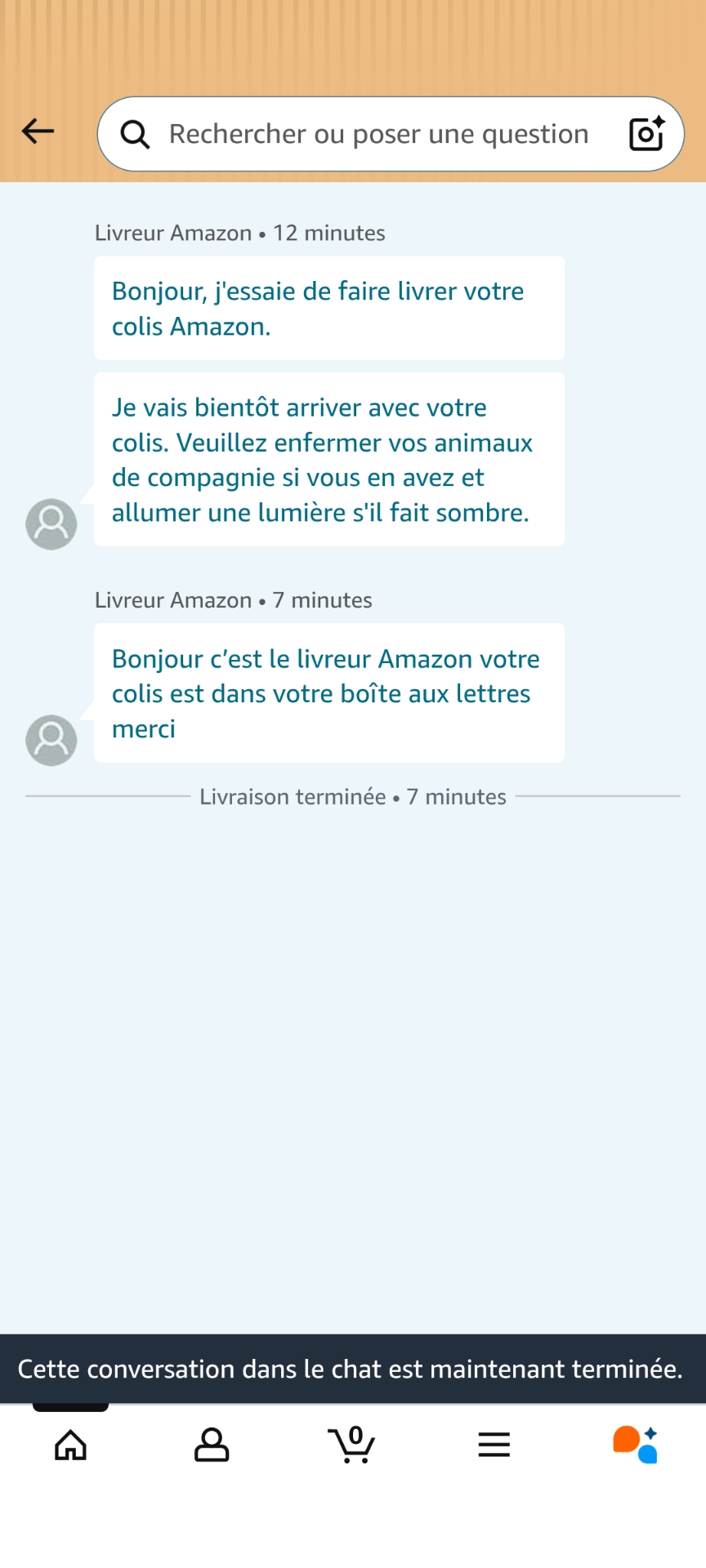
Task: Open the Rufus AI assistant
Action: tap(635, 1444)
